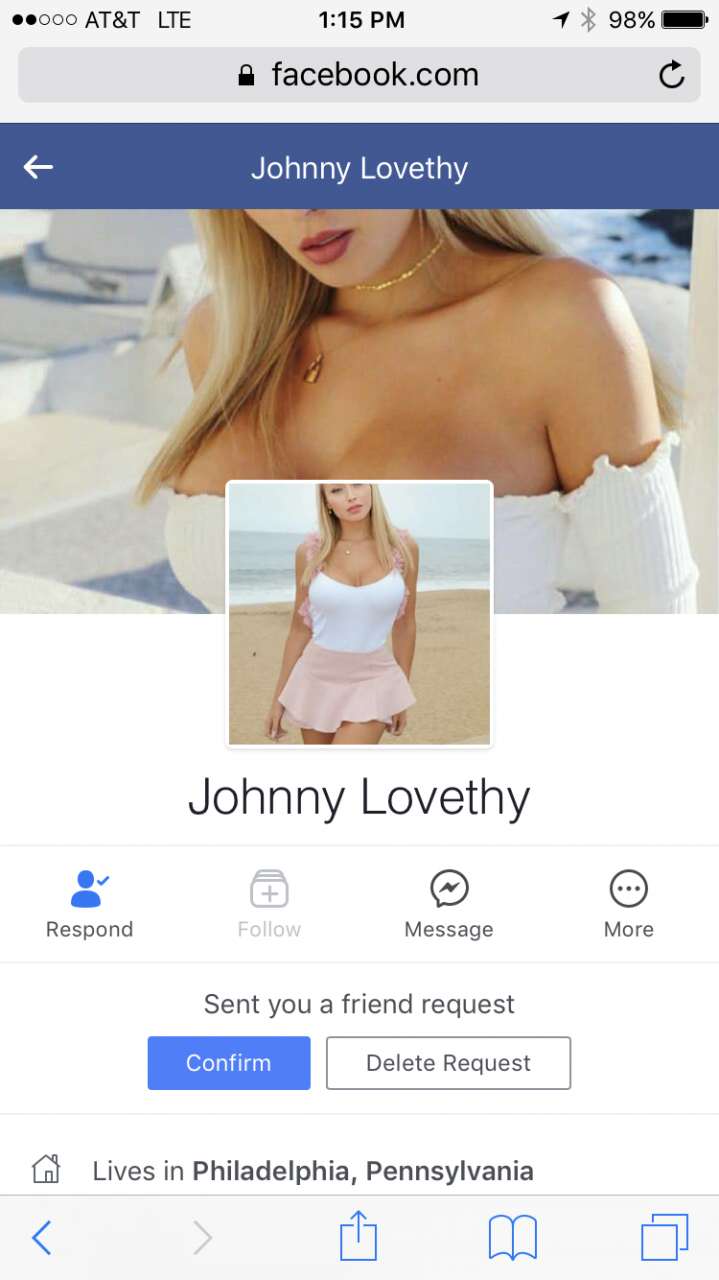The image size is (719, 1280).
Task: Open the More options
Action: pyautogui.click(x=628, y=903)
